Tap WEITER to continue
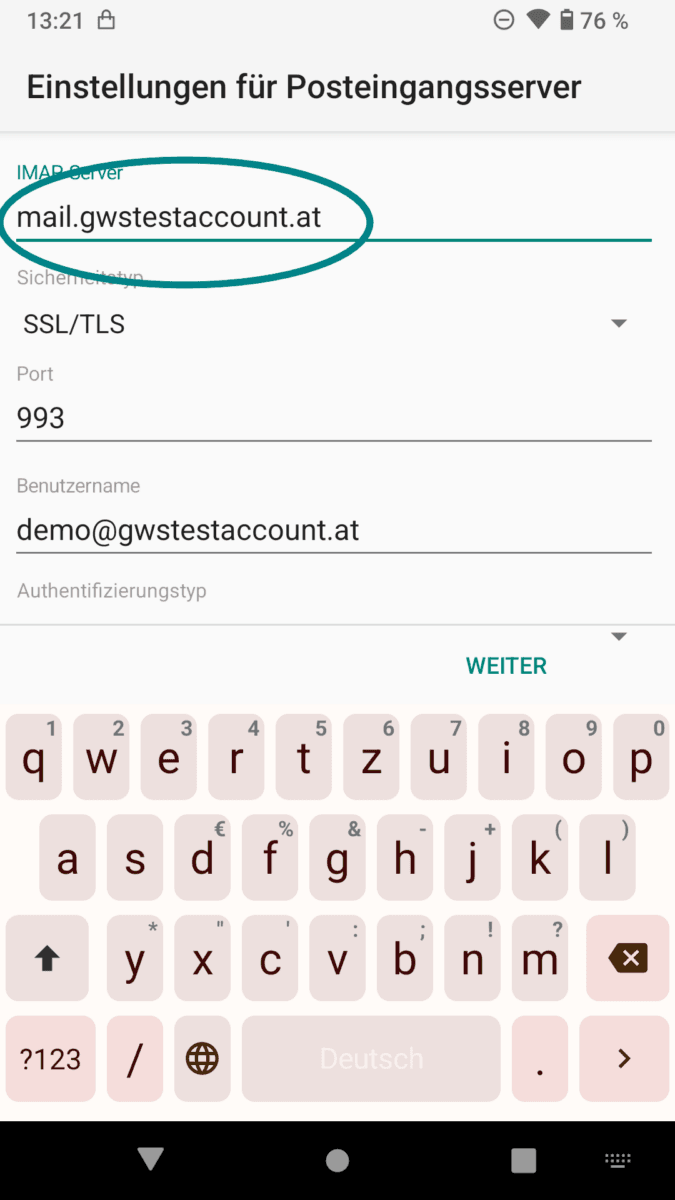The image size is (675, 1200). (506, 665)
